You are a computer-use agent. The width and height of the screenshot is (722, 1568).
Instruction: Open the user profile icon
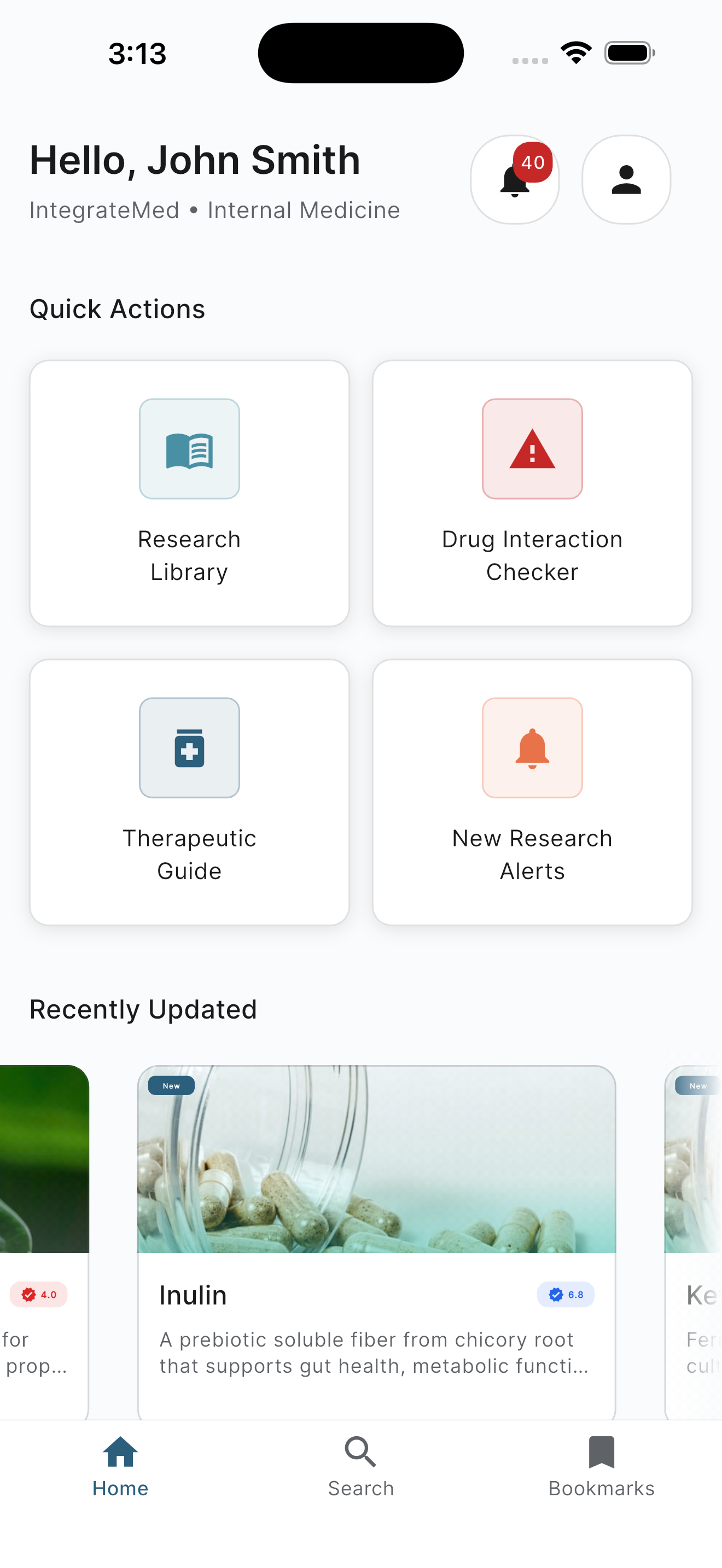626,179
